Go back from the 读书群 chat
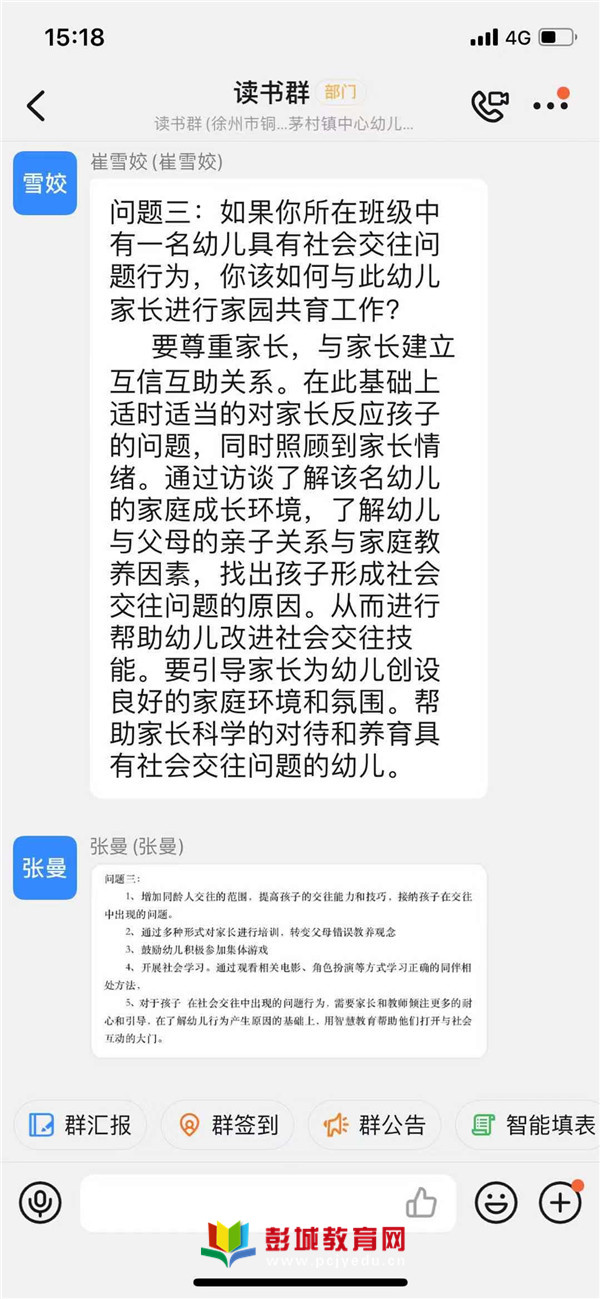Screen dimensions: 600x1299 click(x=36, y=105)
